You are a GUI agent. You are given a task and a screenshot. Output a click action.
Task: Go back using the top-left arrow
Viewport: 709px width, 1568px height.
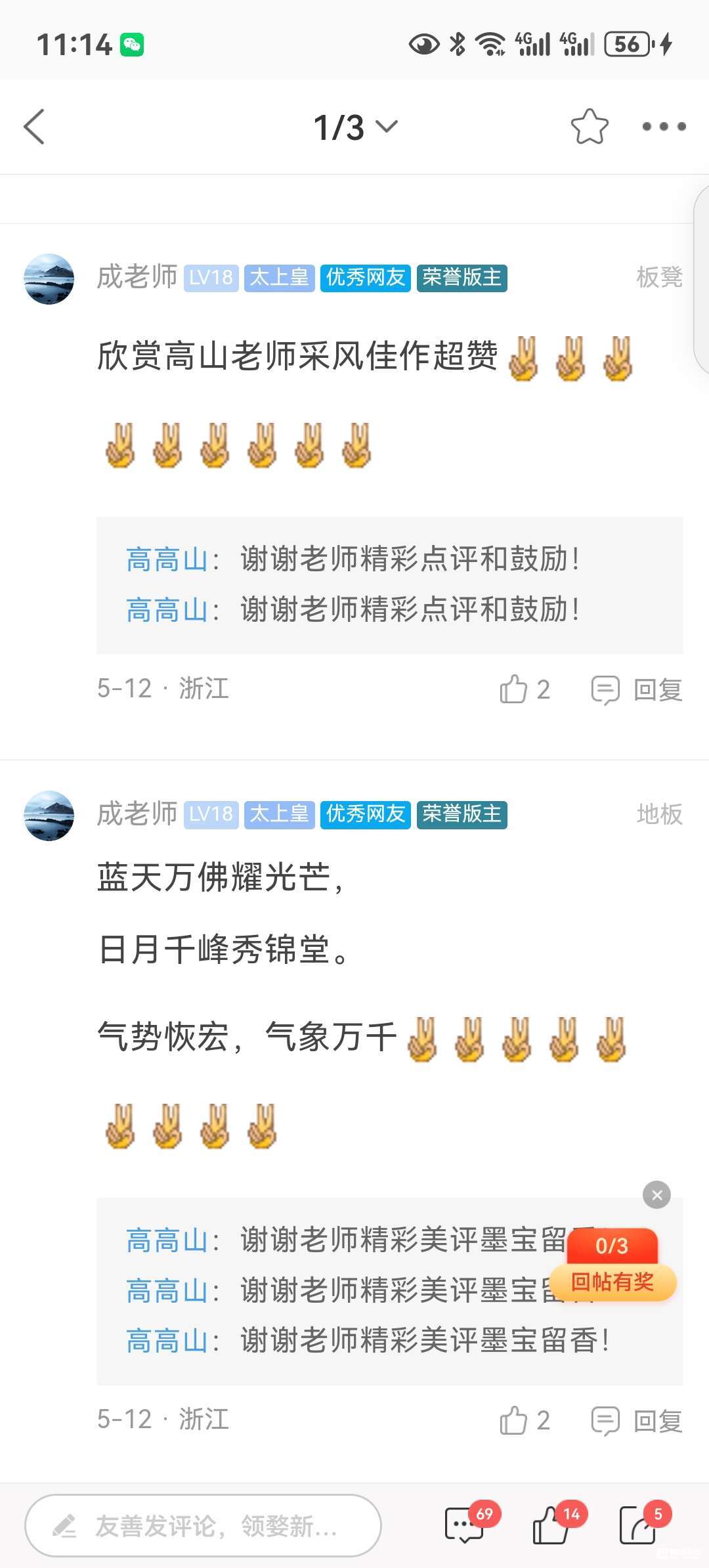click(x=34, y=127)
